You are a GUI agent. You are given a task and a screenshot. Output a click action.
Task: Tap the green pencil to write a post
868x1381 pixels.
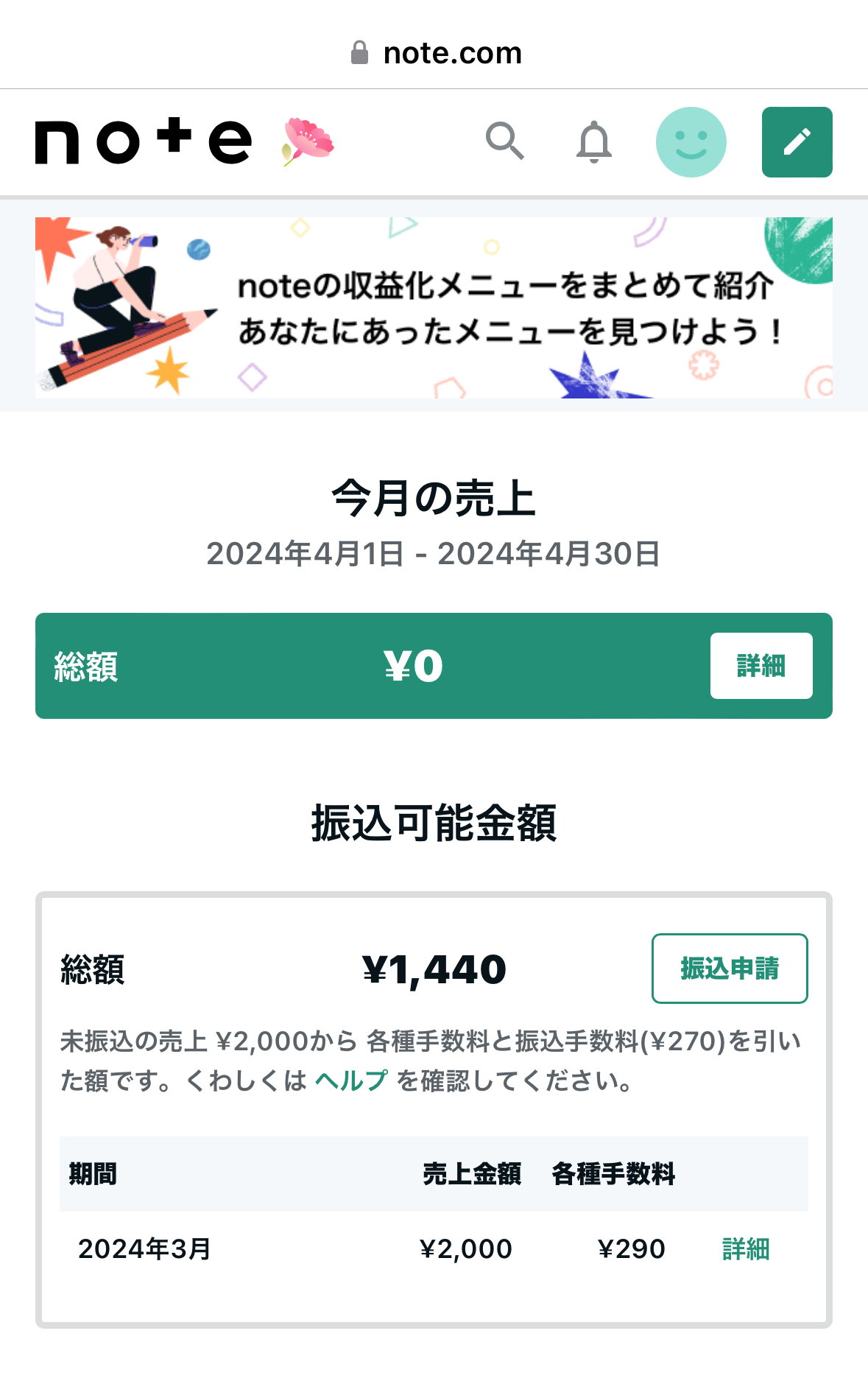tap(797, 142)
